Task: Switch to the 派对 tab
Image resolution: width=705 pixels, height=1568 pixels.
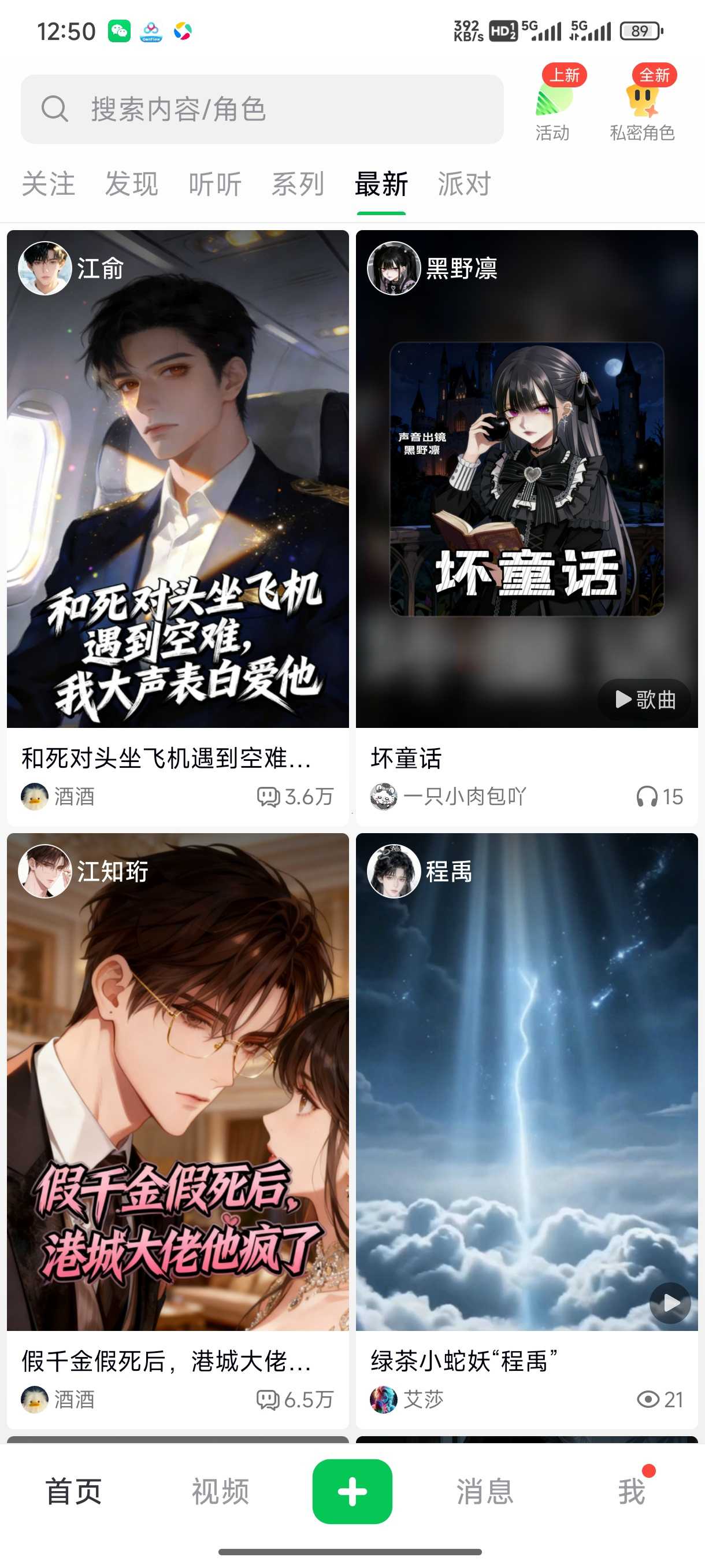Action: (x=464, y=184)
